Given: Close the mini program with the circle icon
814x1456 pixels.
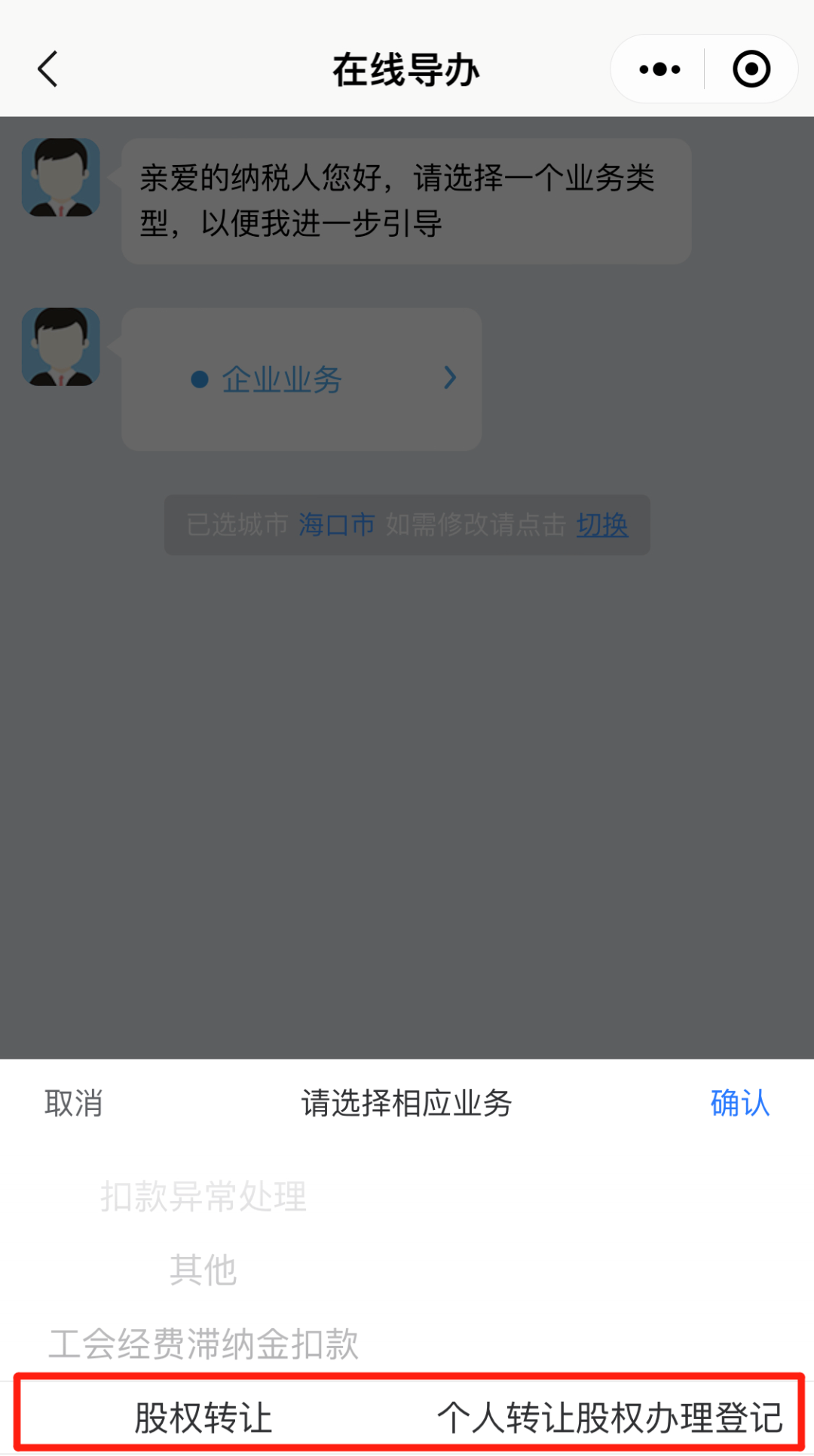Looking at the screenshot, I should tap(751, 69).
